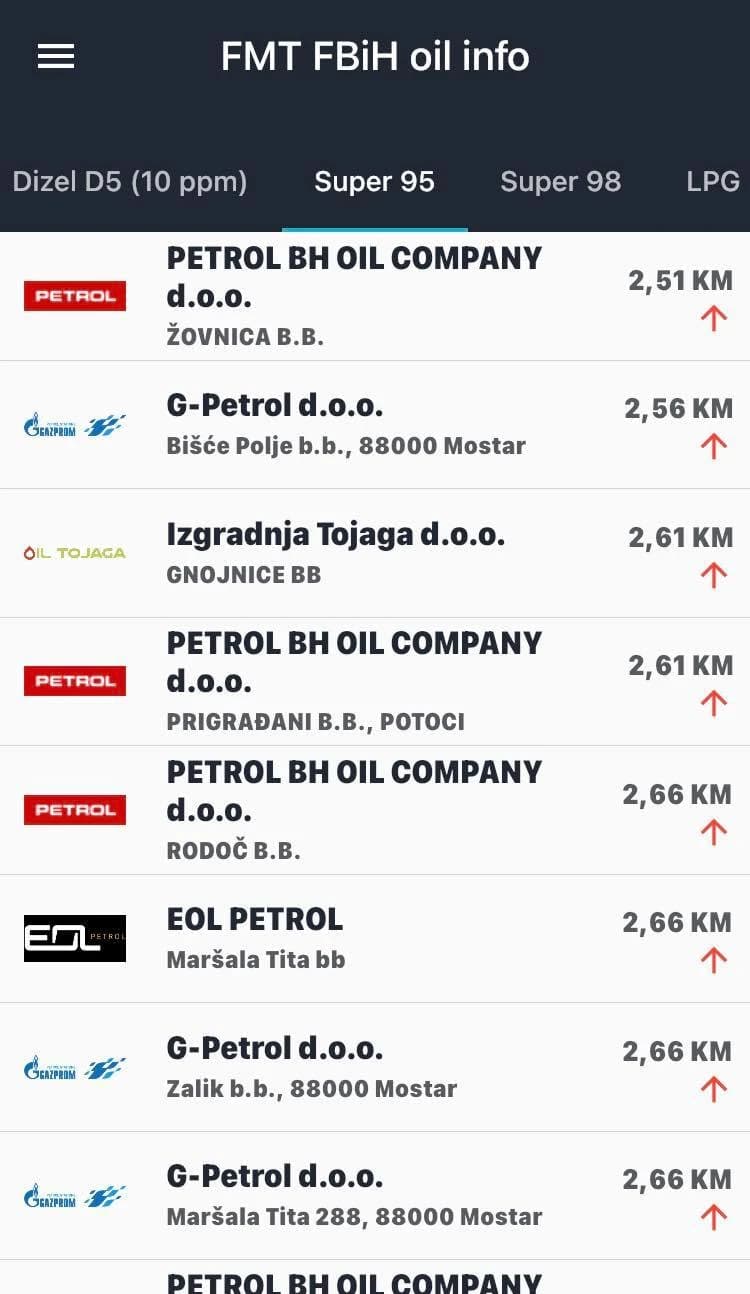Open Petrol BH station at Rodoč B.B.
The image size is (750, 1294).
pyautogui.click(x=375, y=810)
